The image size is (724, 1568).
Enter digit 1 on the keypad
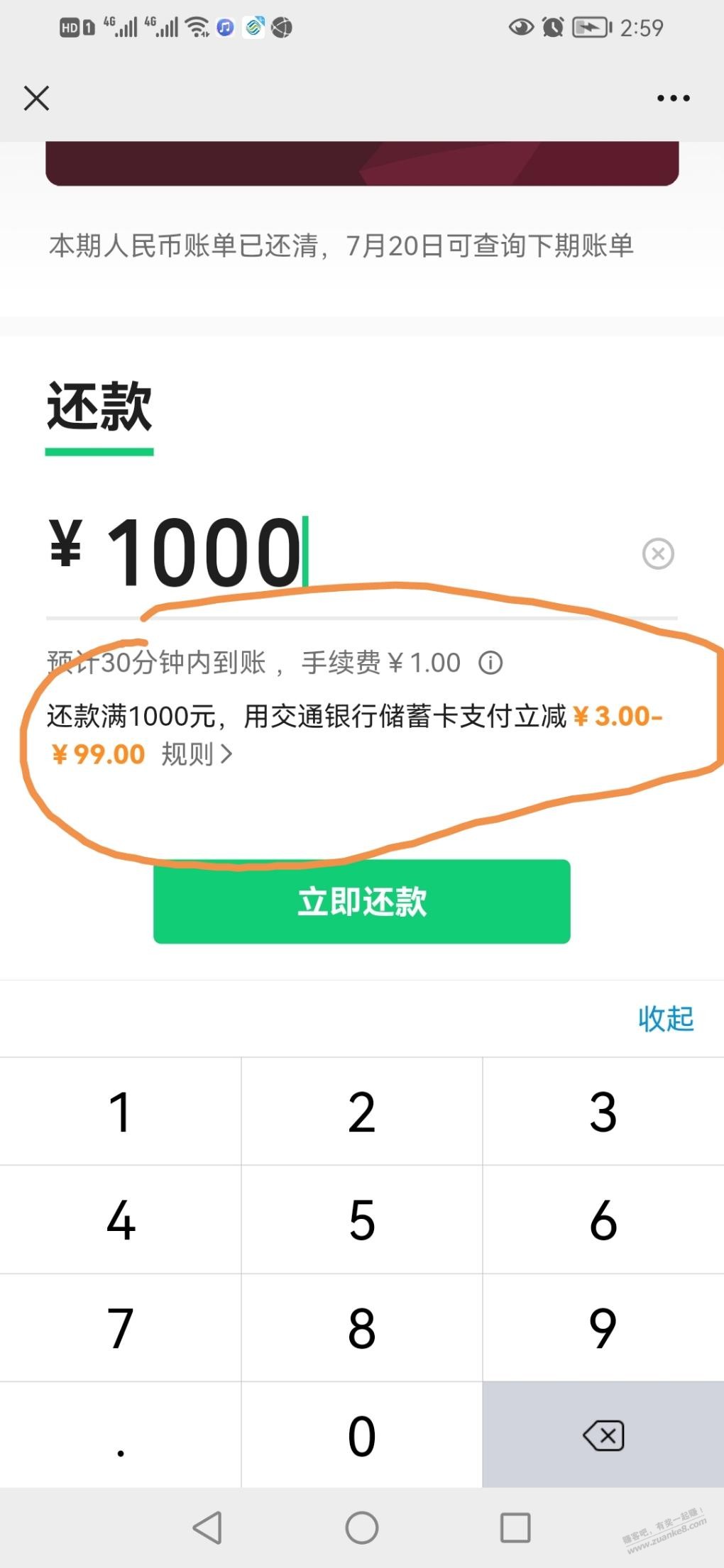click(121, 1111)
